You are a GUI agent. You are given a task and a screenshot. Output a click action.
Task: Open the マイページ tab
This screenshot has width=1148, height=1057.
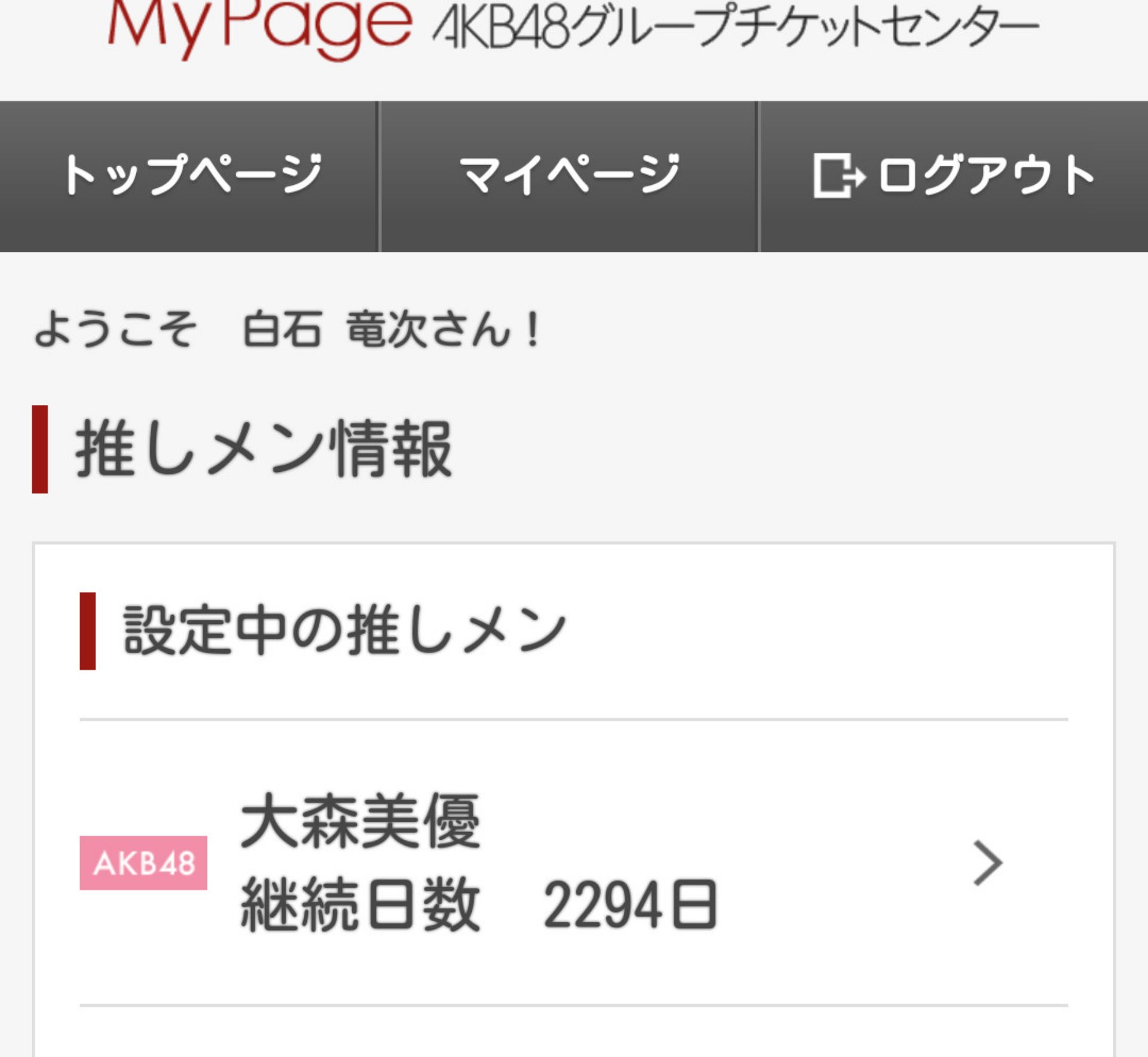point(568,176)
